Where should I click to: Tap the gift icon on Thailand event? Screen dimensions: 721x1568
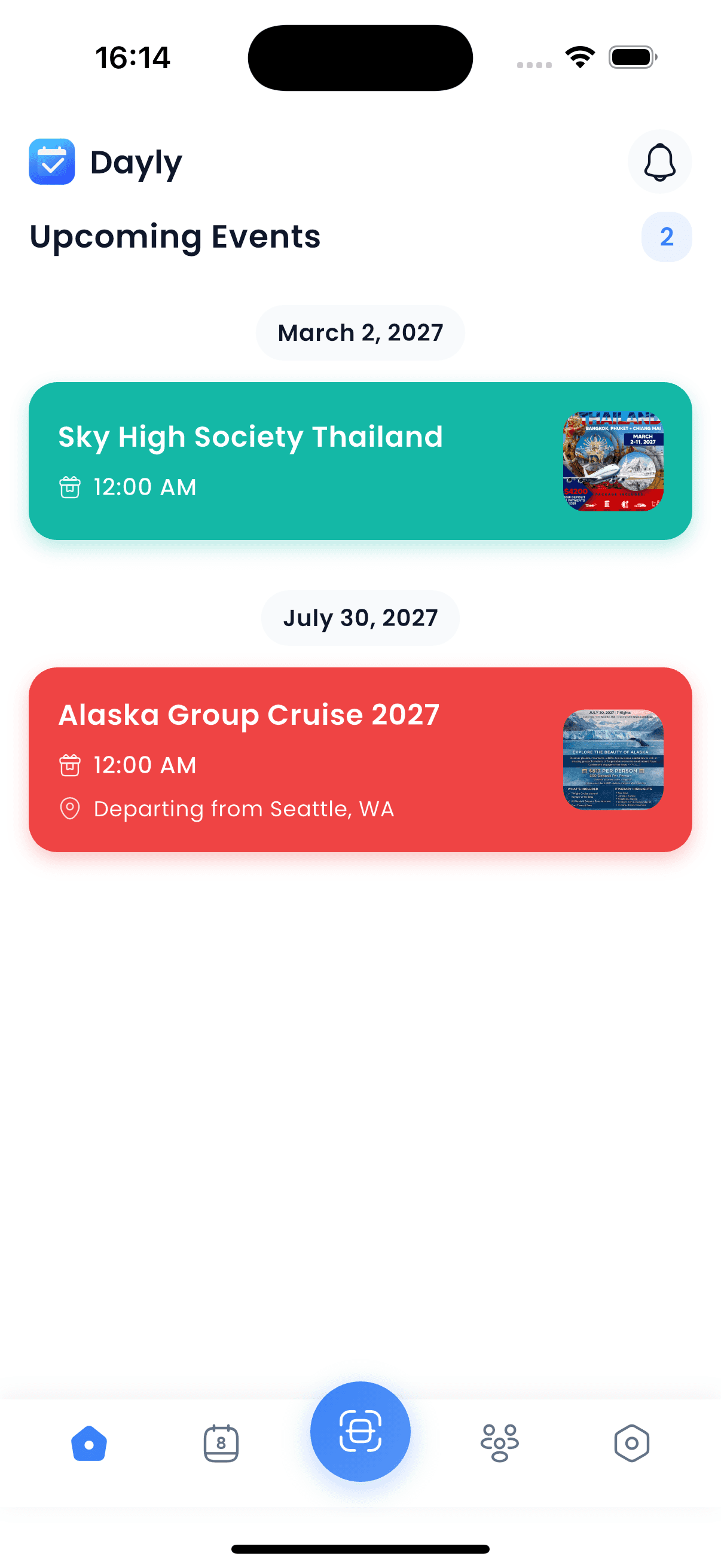pos(69,487)
